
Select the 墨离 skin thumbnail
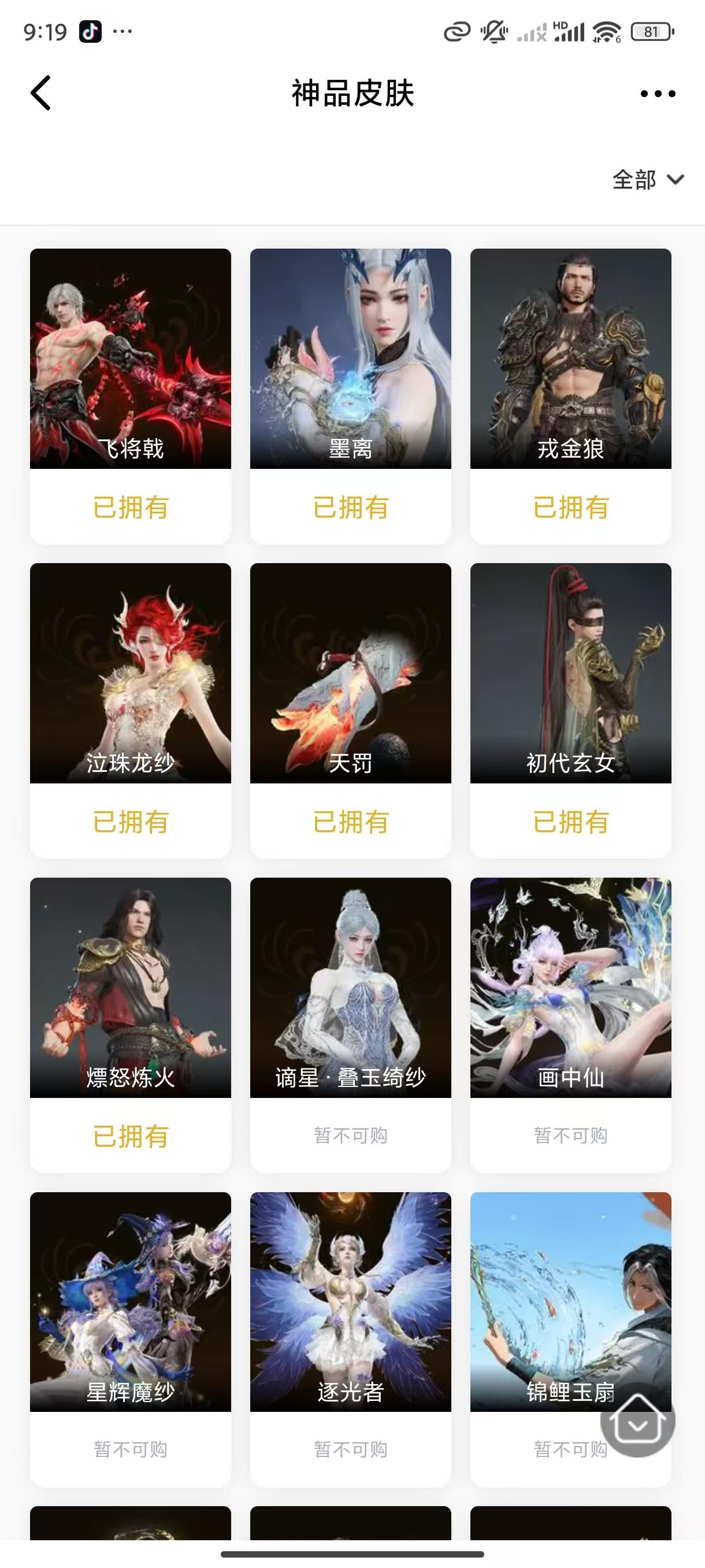point(350,359)
